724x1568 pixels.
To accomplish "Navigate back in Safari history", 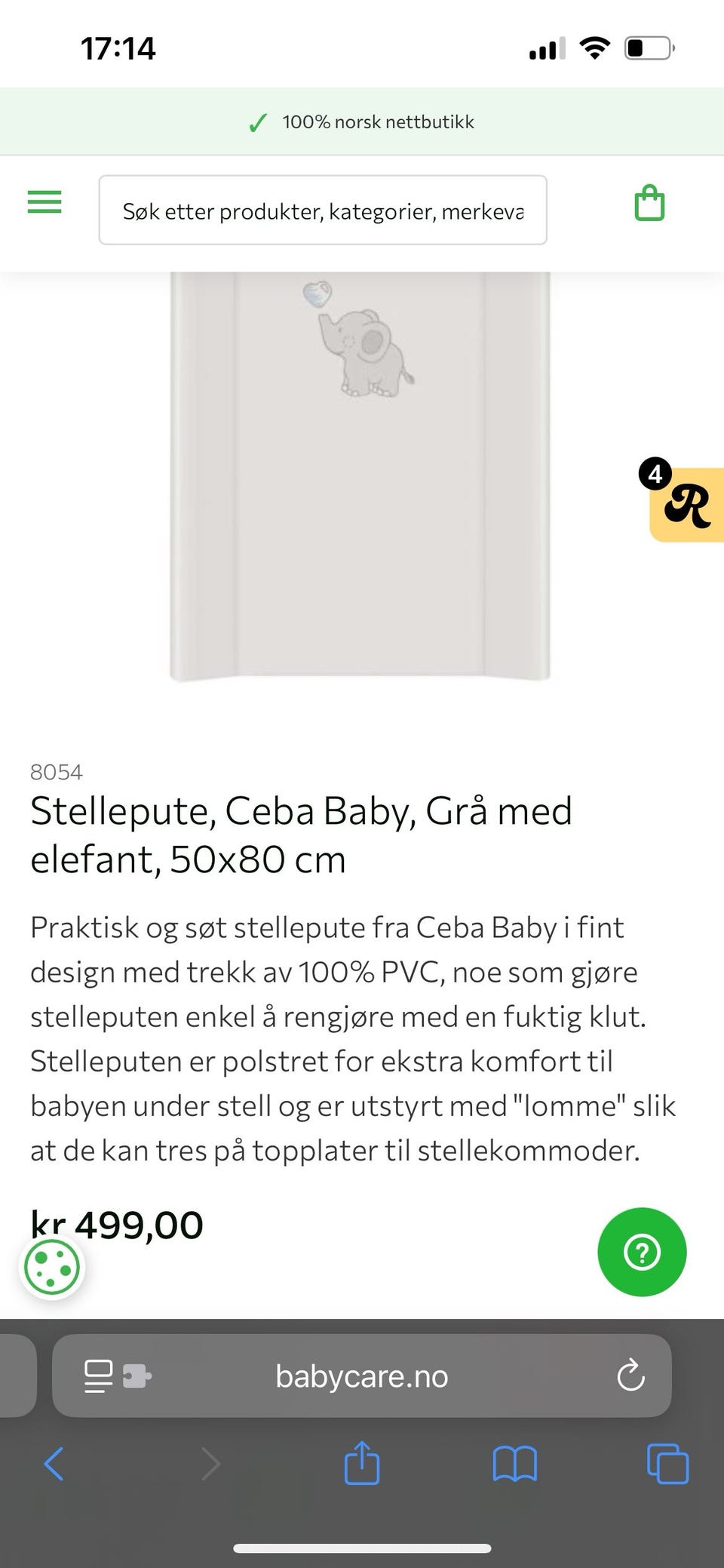I will [54, 1465].
